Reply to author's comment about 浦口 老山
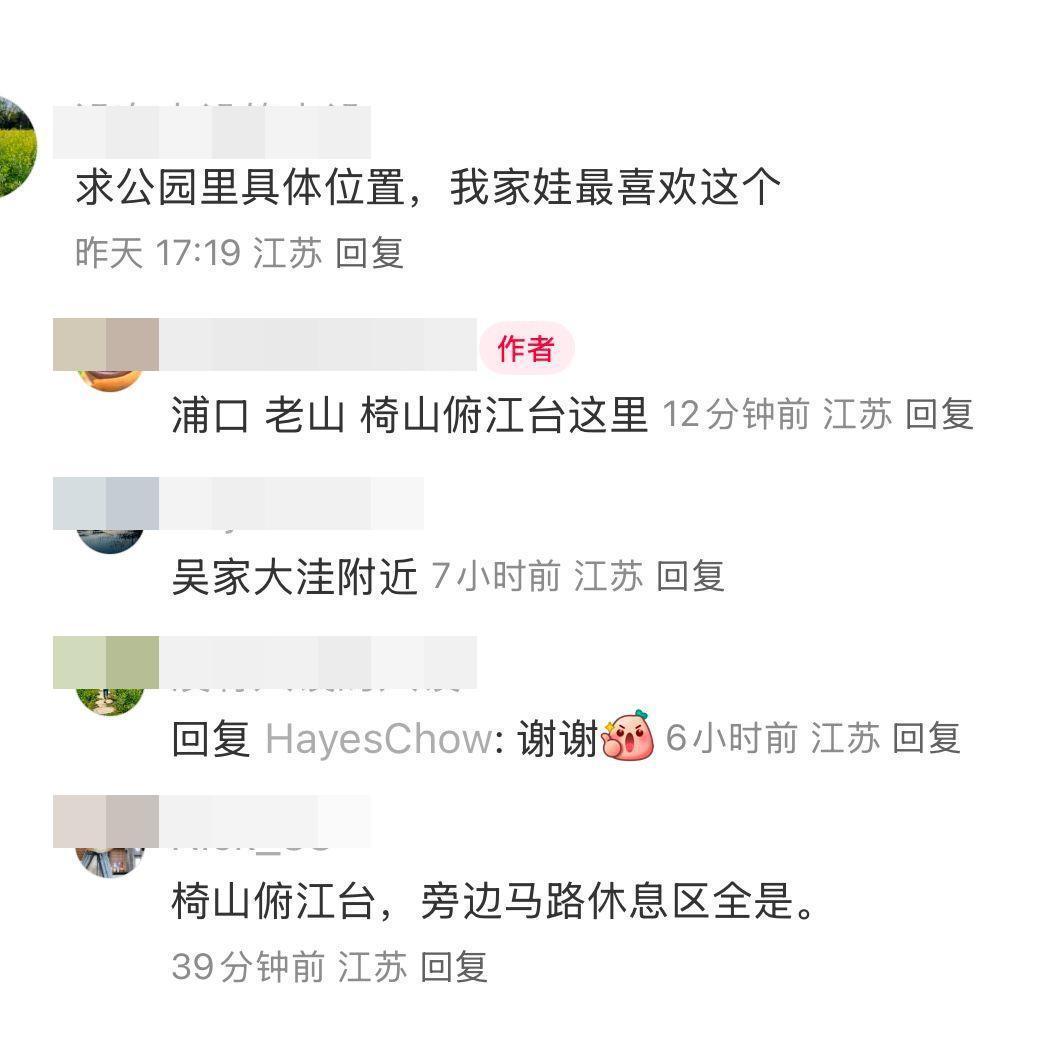The image size is (1057, 1064). pos(939,414)
